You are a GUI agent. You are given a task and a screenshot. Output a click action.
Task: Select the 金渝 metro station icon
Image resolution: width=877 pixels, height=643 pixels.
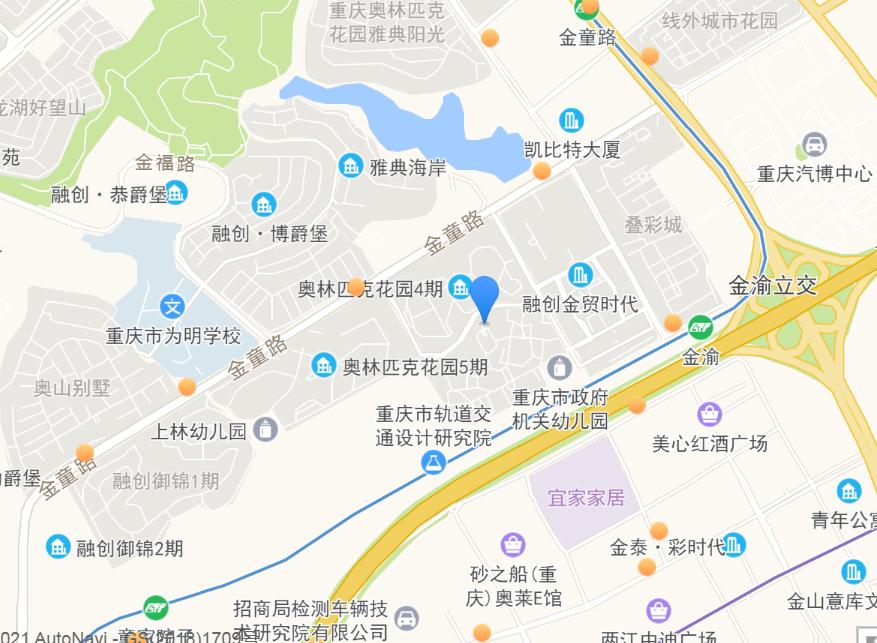(701, 327)
